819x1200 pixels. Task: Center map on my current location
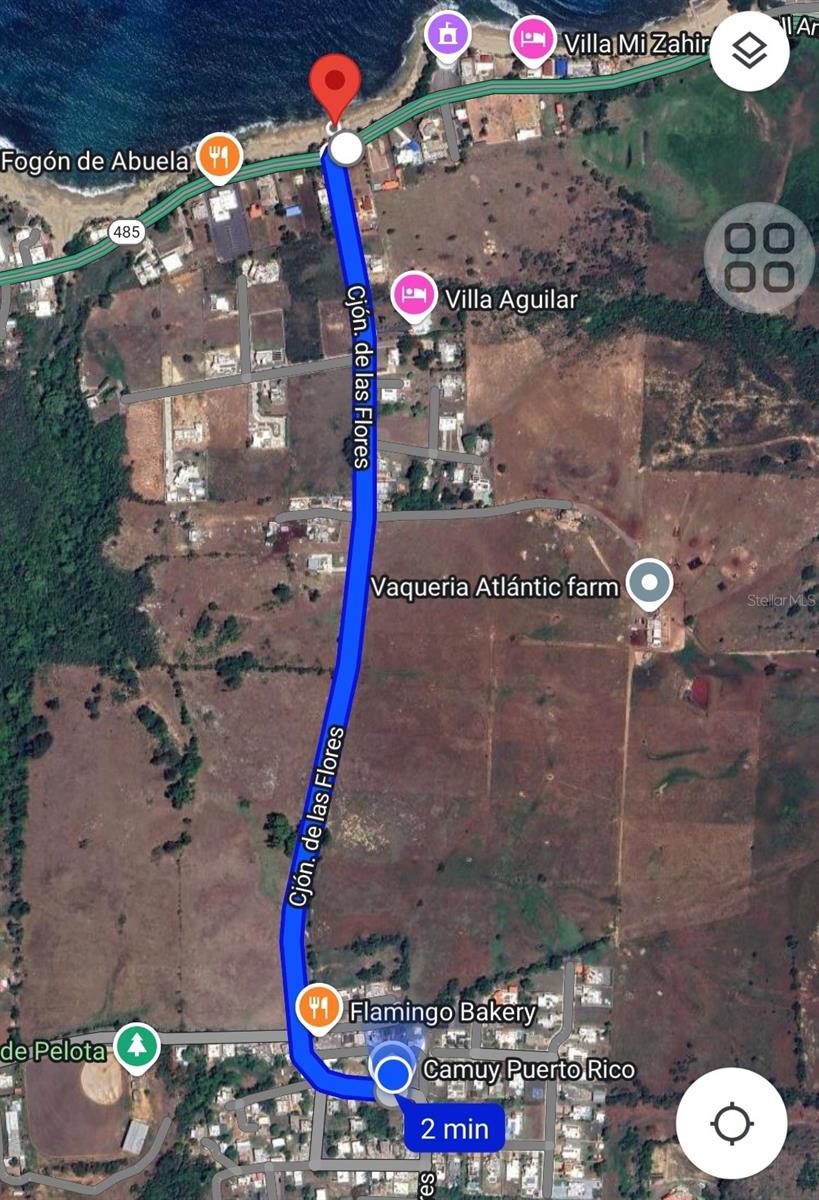[731, 1123]
